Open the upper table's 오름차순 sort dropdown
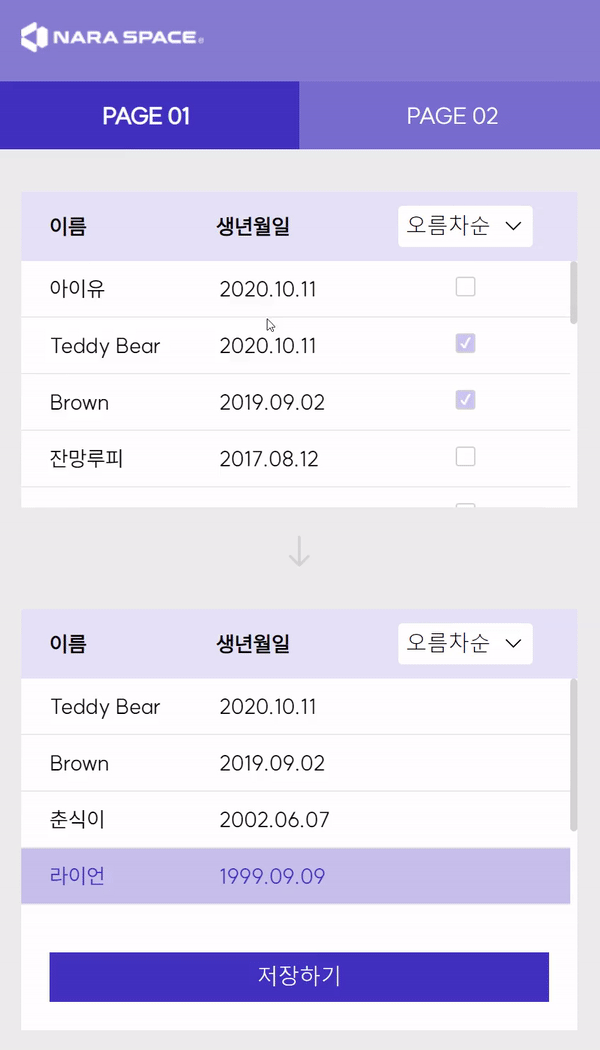 465,226
